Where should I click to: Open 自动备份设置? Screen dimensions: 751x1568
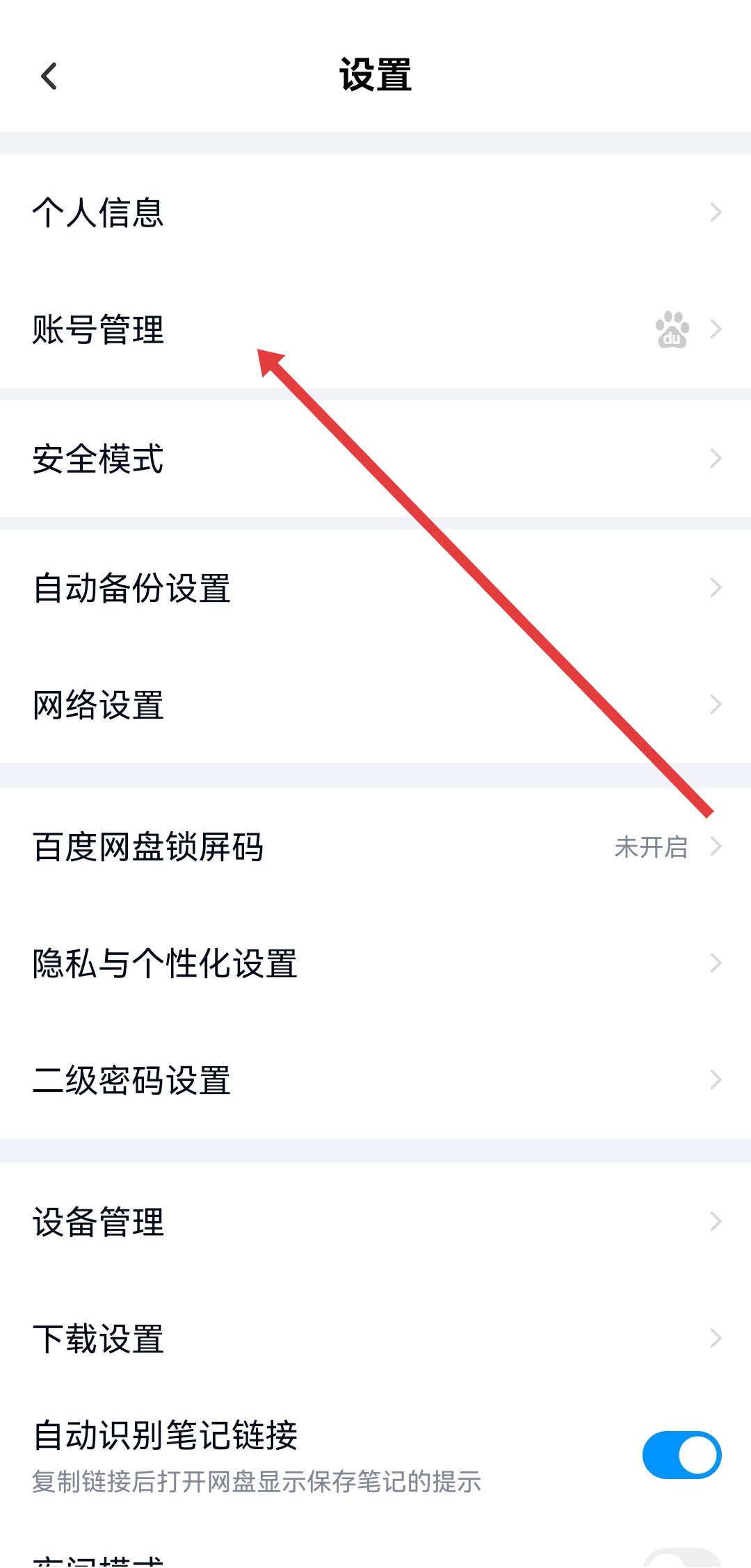tap(375, 588)
